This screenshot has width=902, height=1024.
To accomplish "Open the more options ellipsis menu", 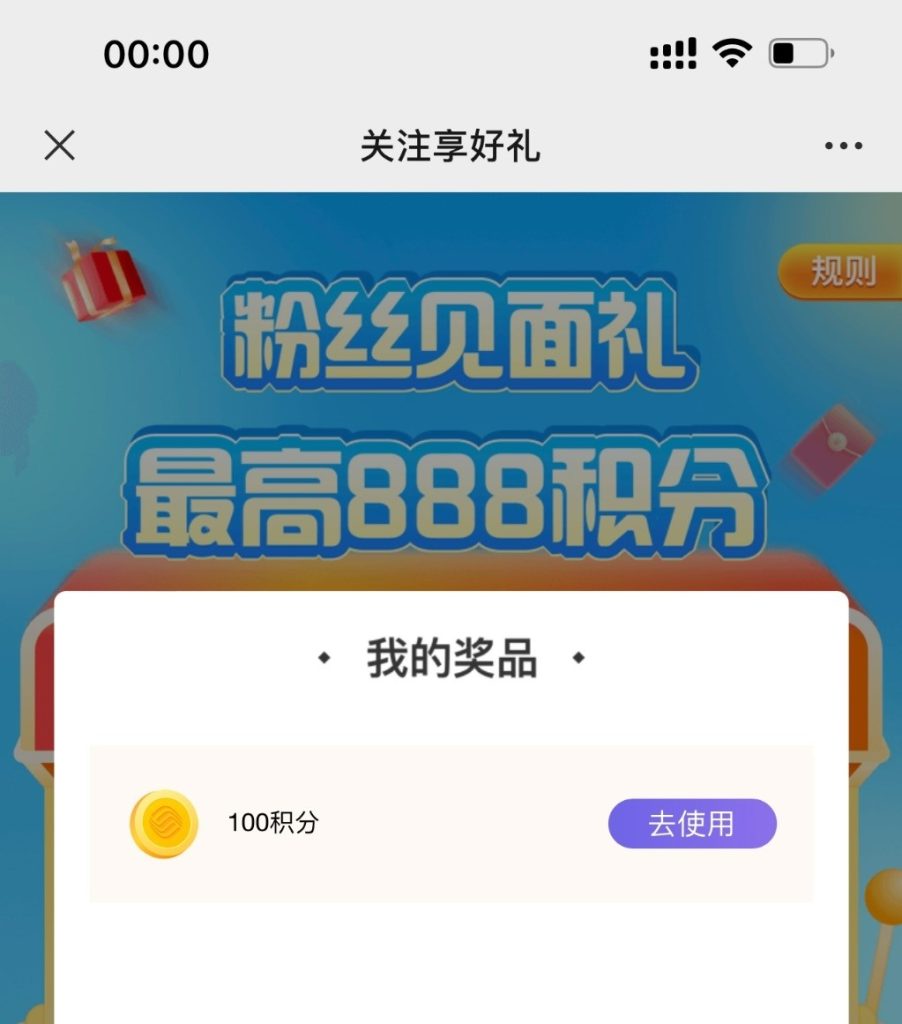I will (843, 146).
